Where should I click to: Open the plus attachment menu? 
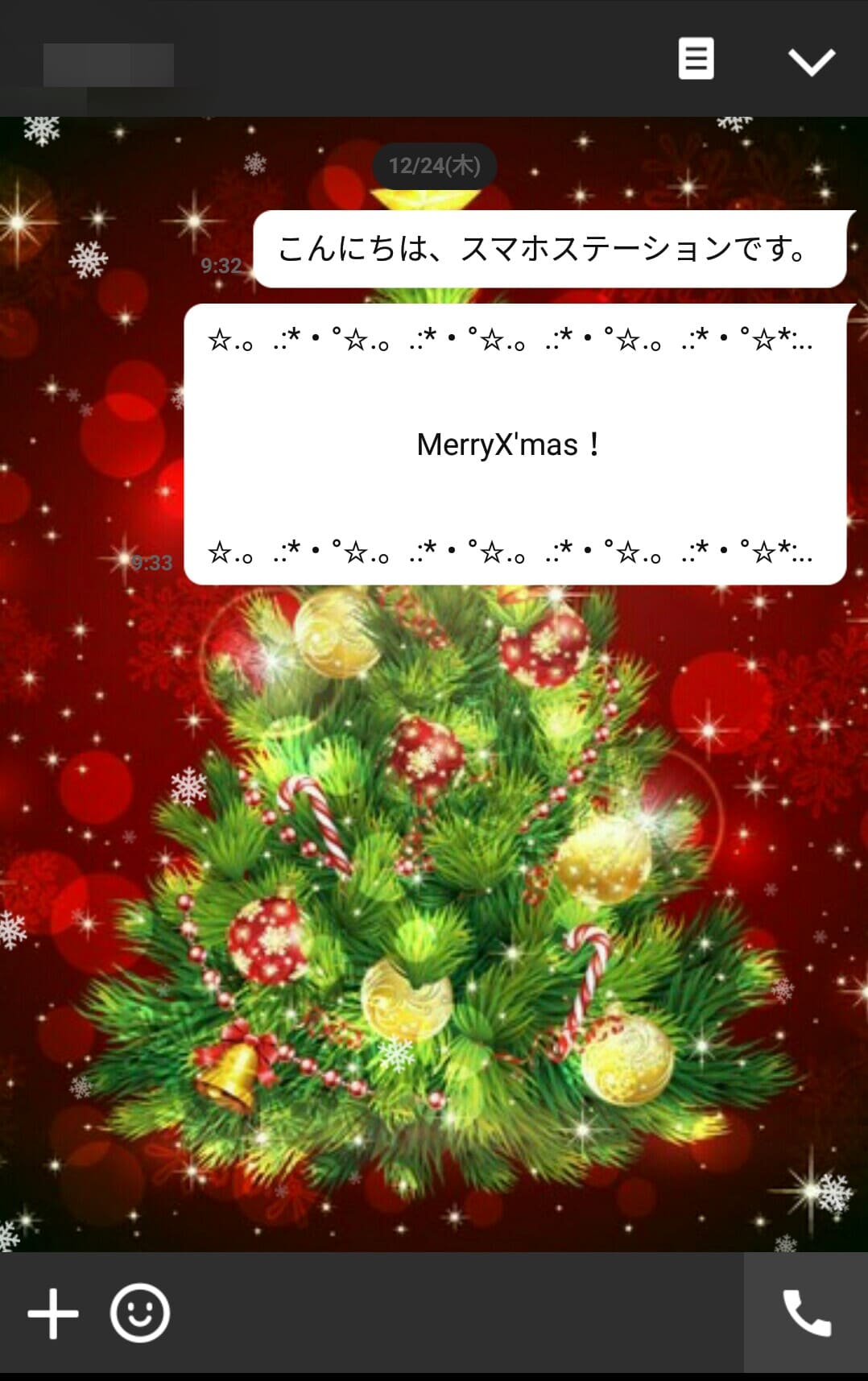(x=53, y=1313)
